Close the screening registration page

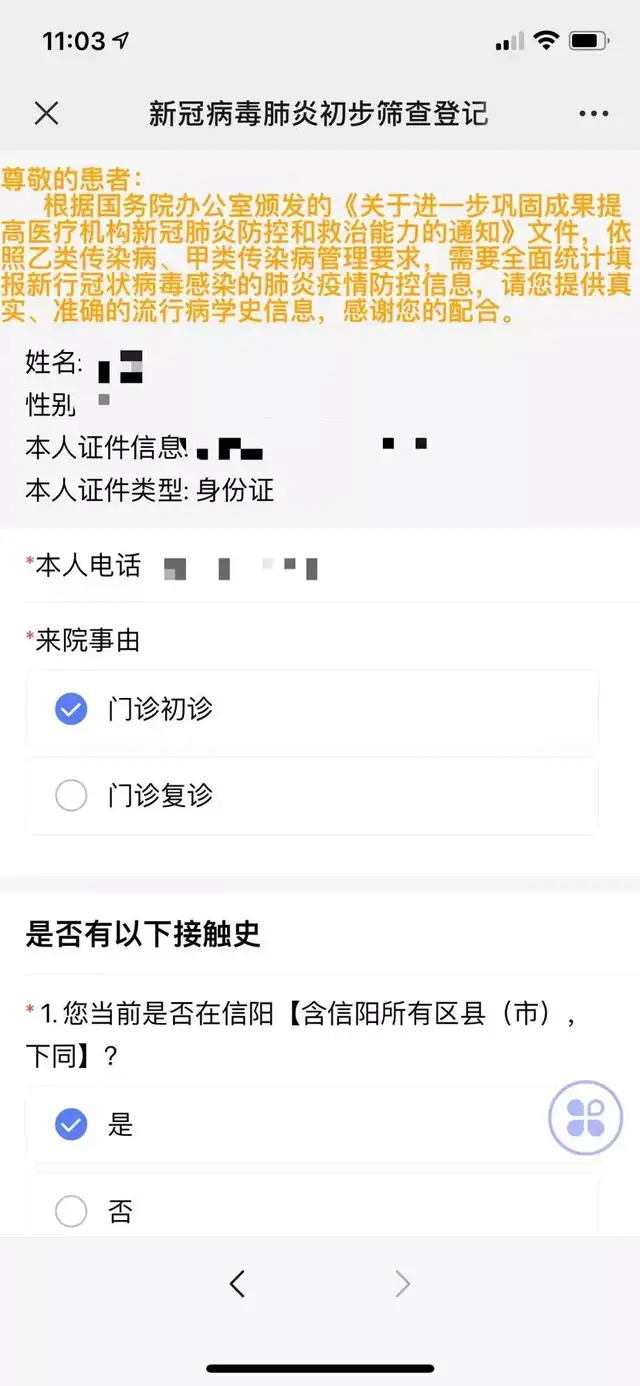pyautogui.click(x=47, y=113)
